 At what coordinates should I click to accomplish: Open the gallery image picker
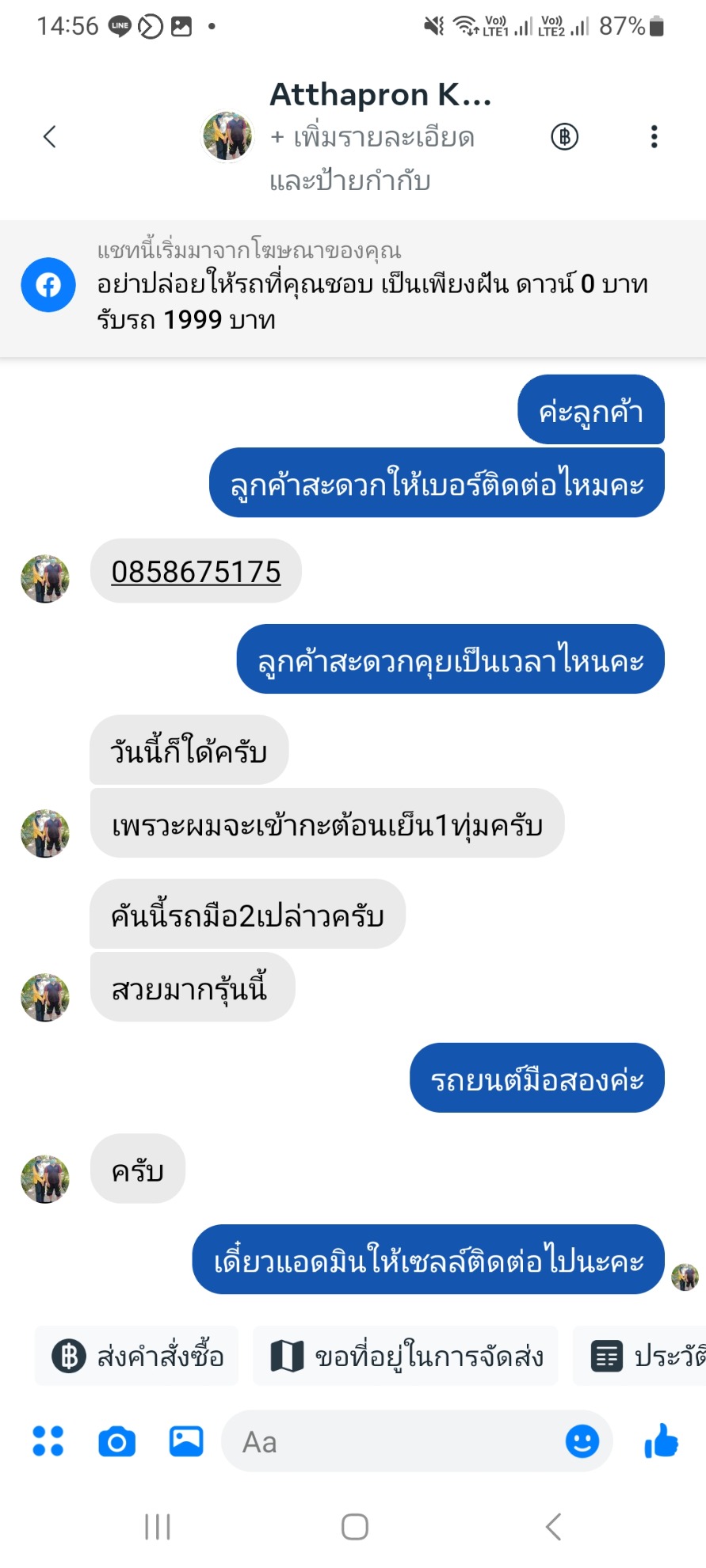point(186,1441)
